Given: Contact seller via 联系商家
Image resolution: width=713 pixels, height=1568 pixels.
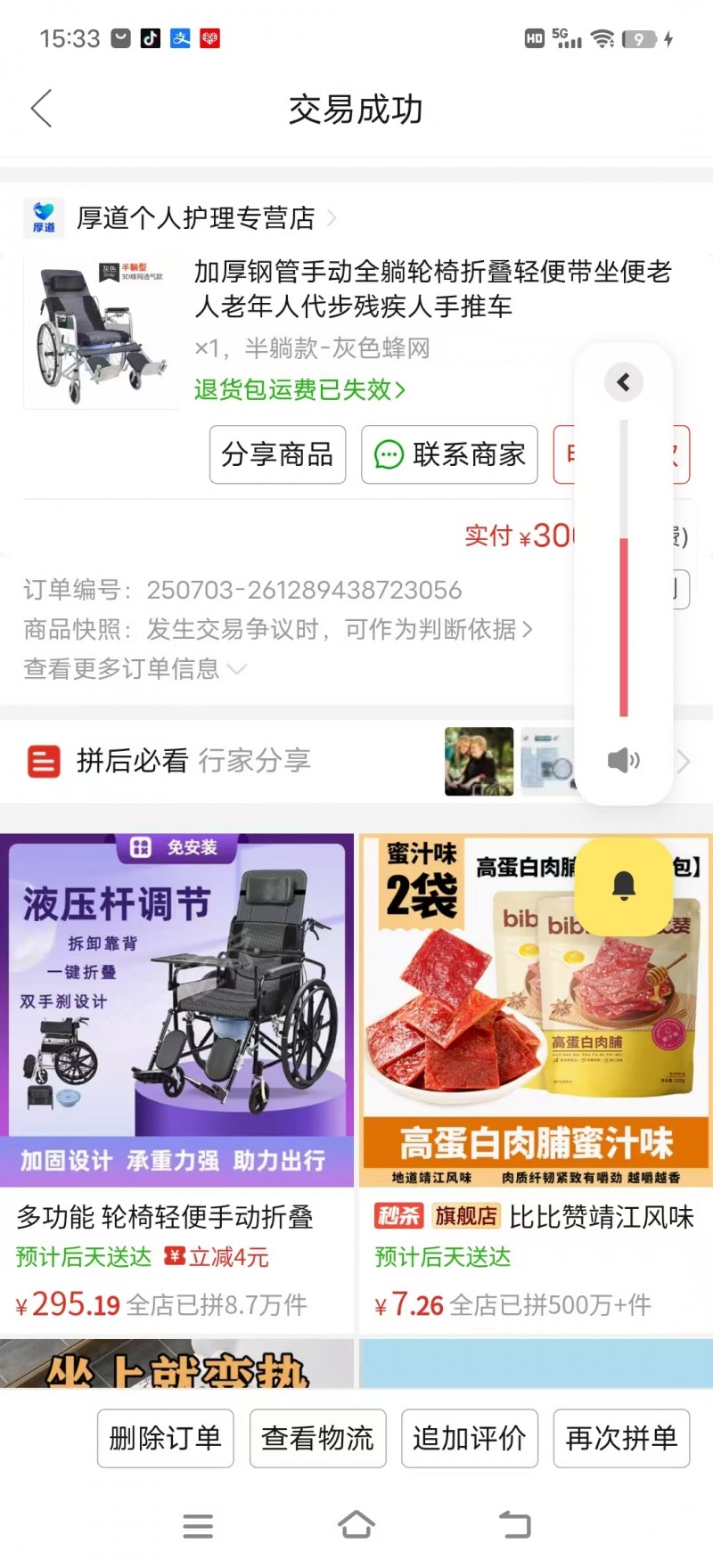Looking at the screenshot, I should pos(449,454).
